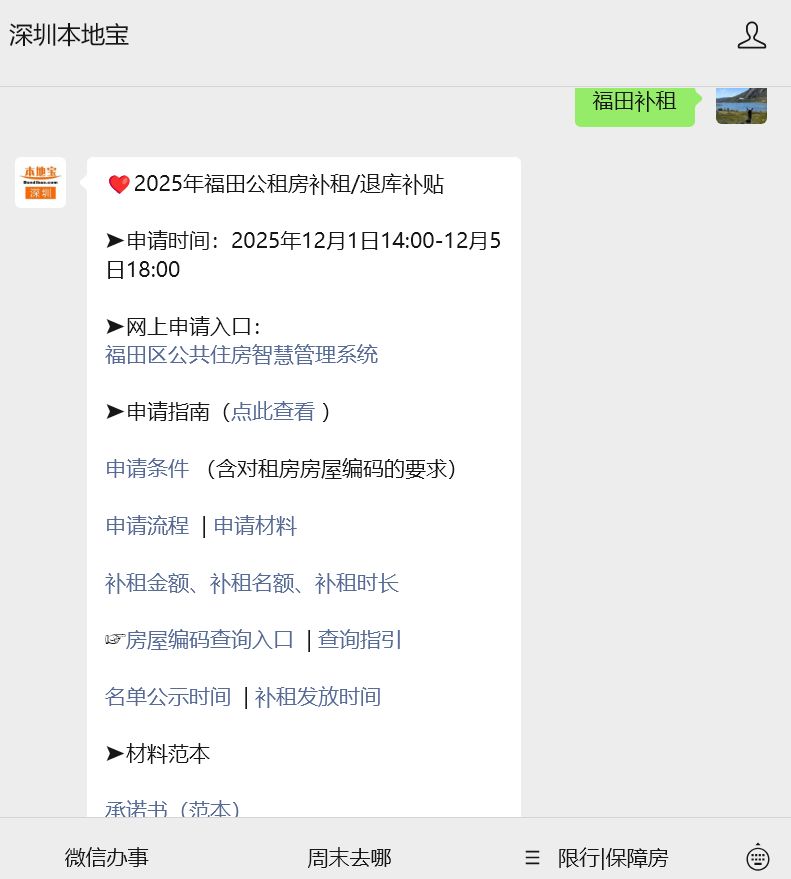View the 名单公示时间 link
This screenshot has width=791, height=879.
[x=168, y=697]
